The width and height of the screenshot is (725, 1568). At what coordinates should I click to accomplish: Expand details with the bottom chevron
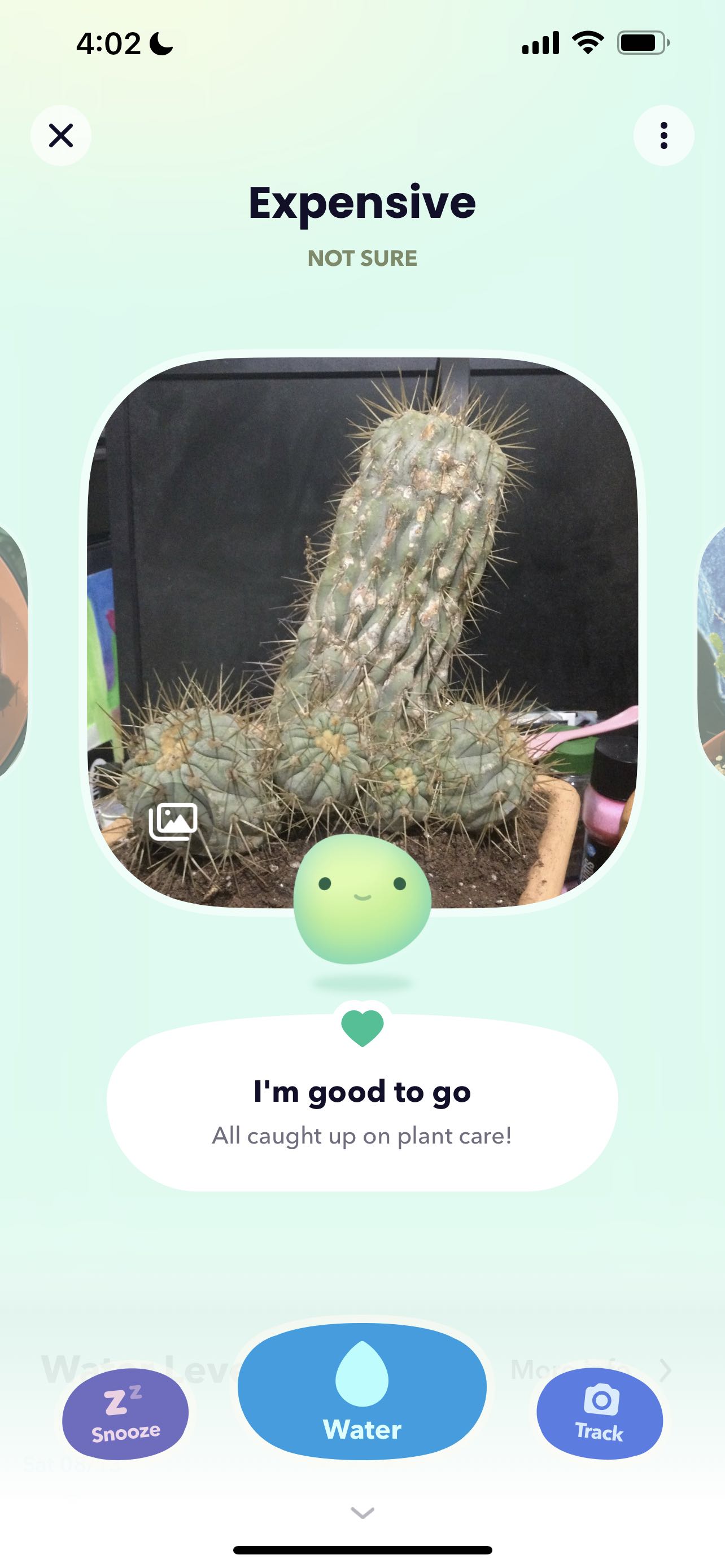click(362, 1512)
